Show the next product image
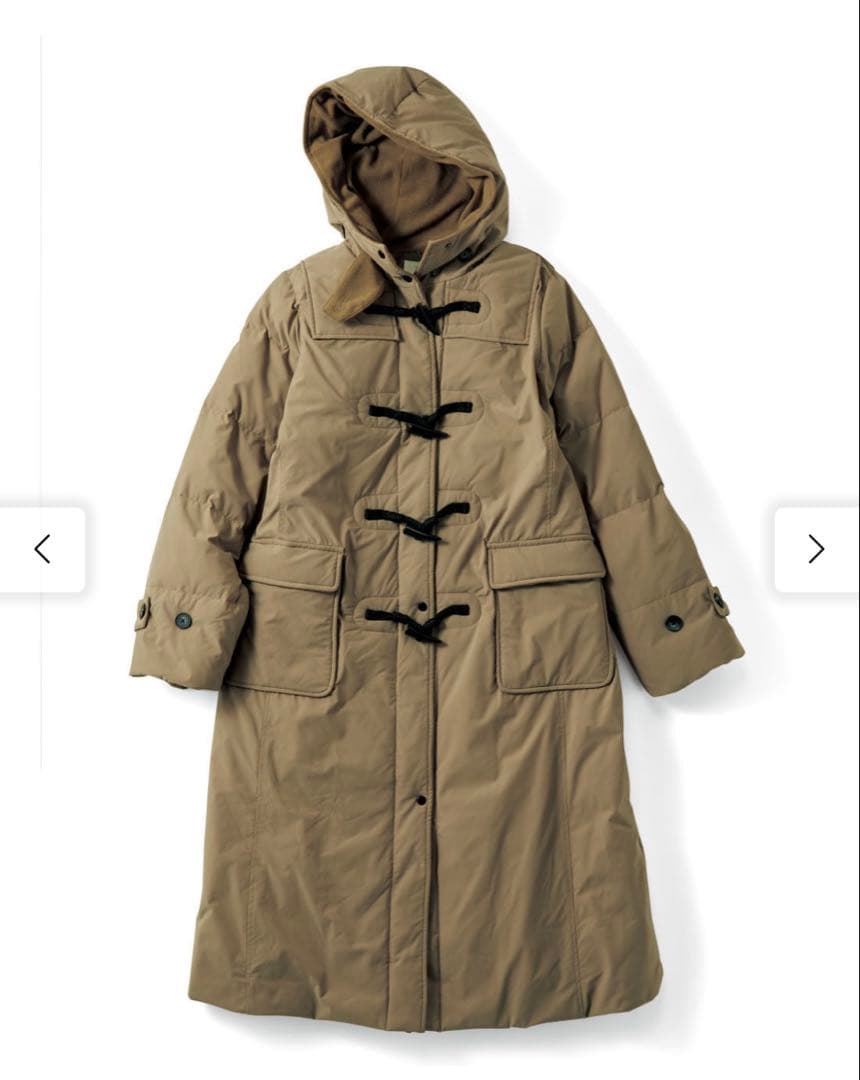This screenshot has height=1080, width=860. click(816, 549)
